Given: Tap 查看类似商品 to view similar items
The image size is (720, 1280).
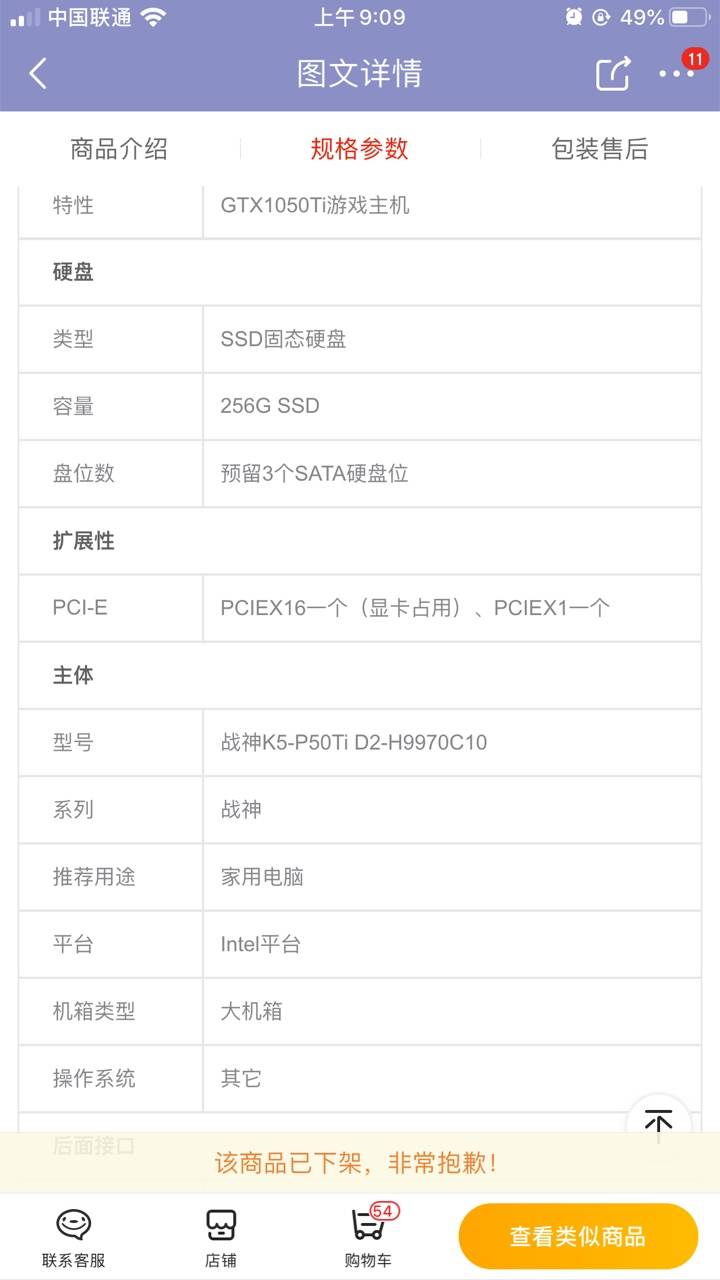Looking at the screenshot, I should click(x=578, y=1237).
